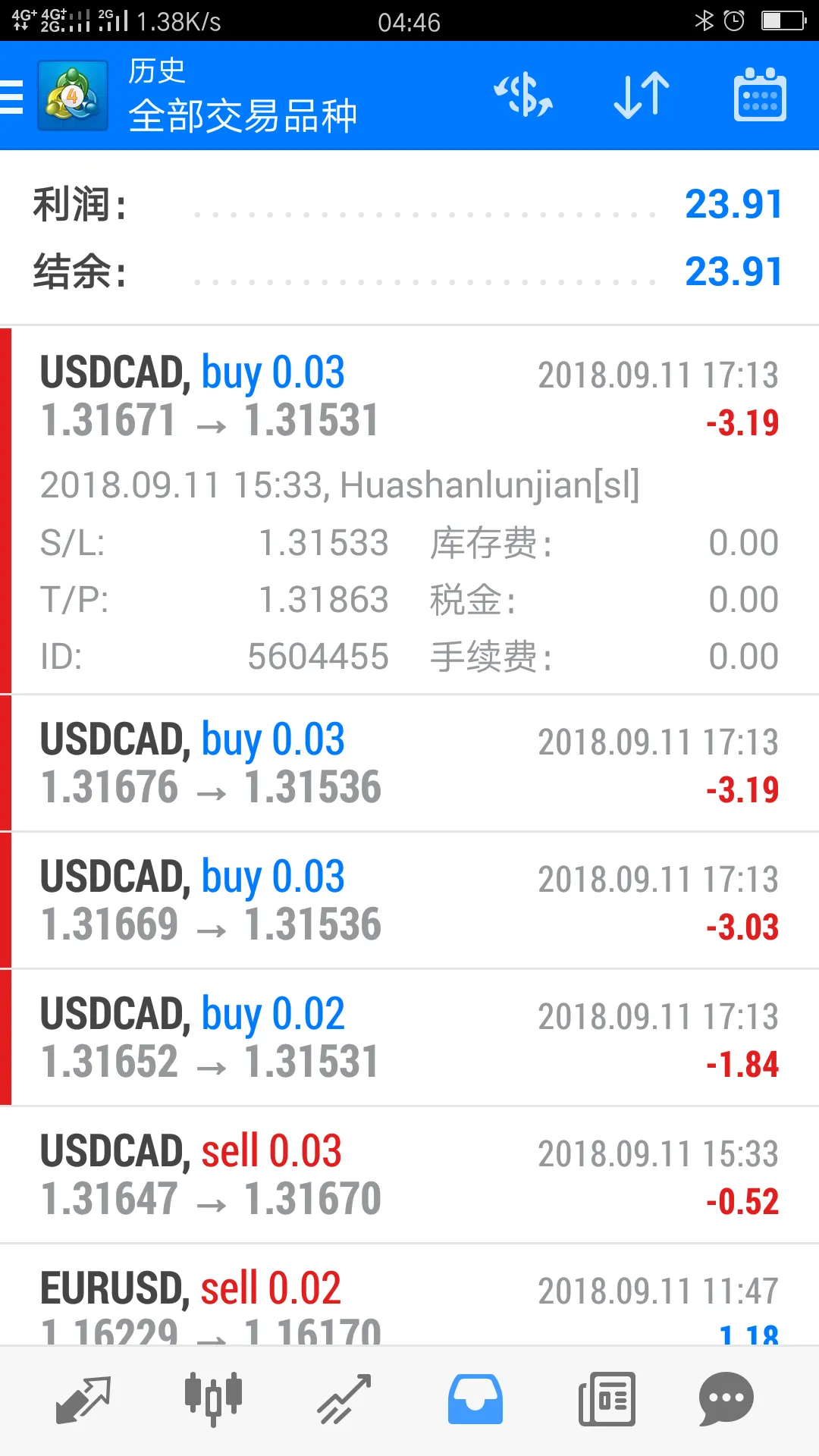
Task: Switch to the Trade tab
Action: click(344, 1399)
